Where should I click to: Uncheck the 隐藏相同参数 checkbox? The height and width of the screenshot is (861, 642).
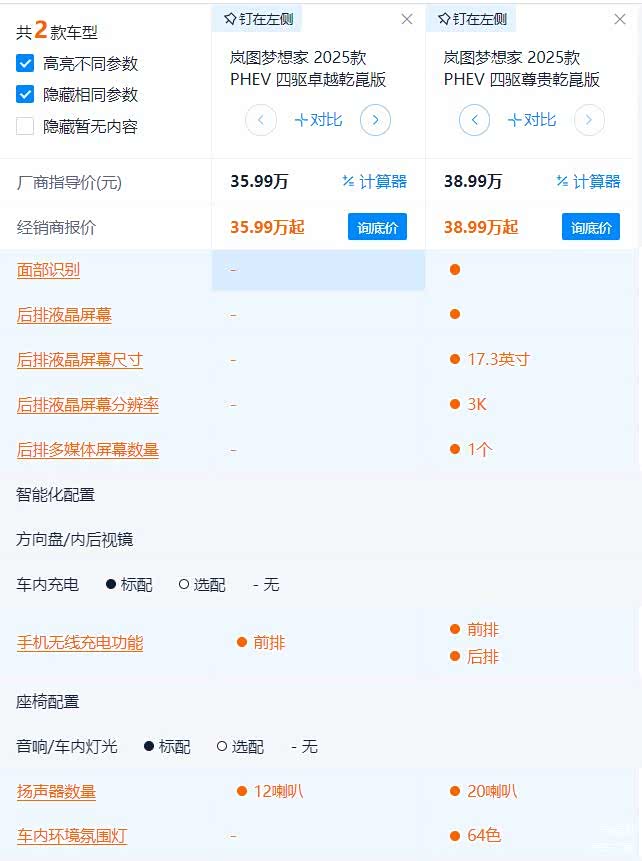[25, 94]
